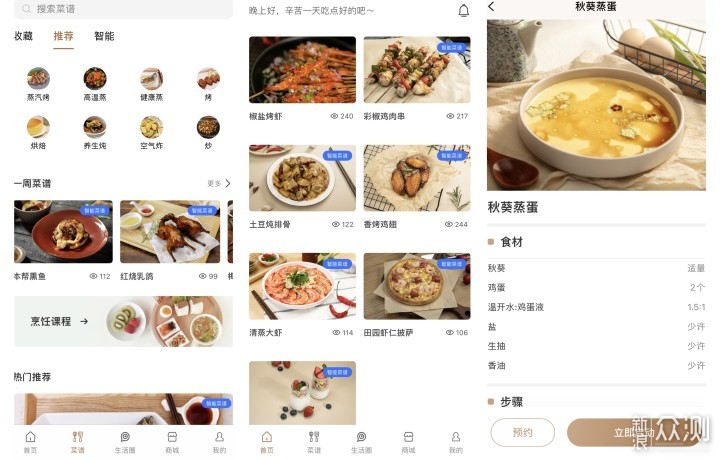Select the 空气炸 category
The height and width of the screenshot is (460, 720).
coord(151,132)
